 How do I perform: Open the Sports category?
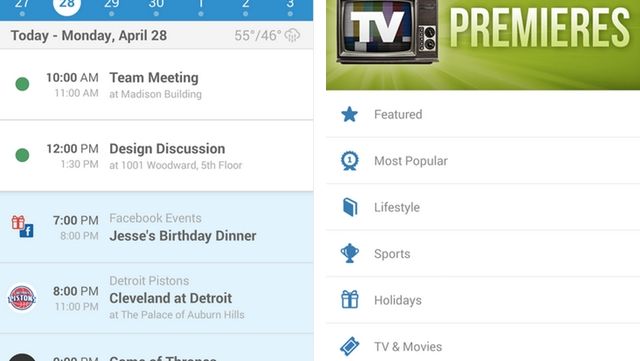click(x=483, y=254)
